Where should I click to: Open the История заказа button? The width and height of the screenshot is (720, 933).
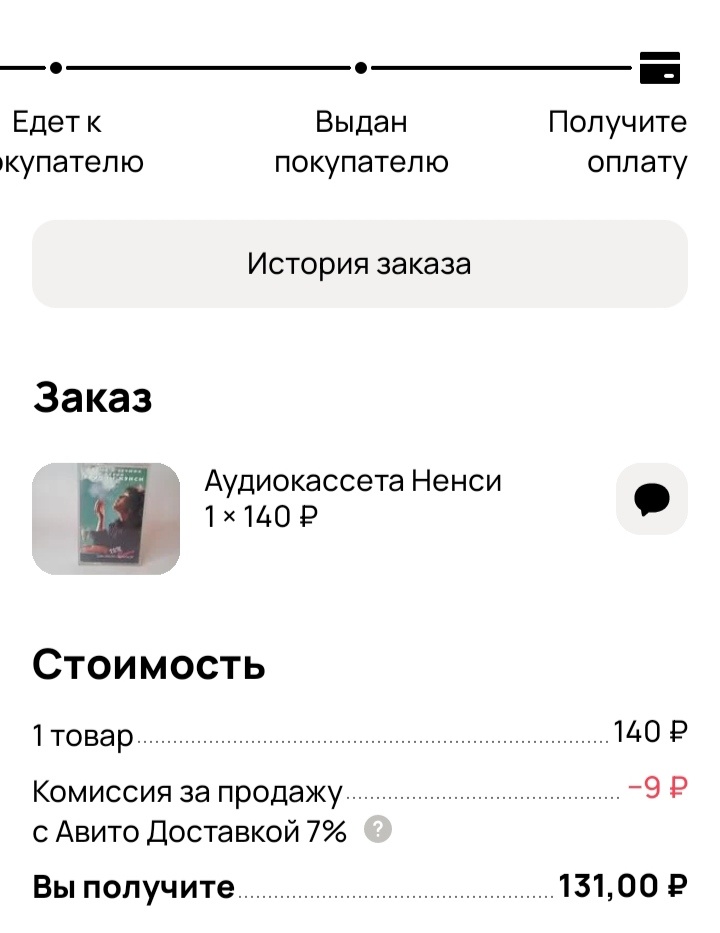[359, 264]
